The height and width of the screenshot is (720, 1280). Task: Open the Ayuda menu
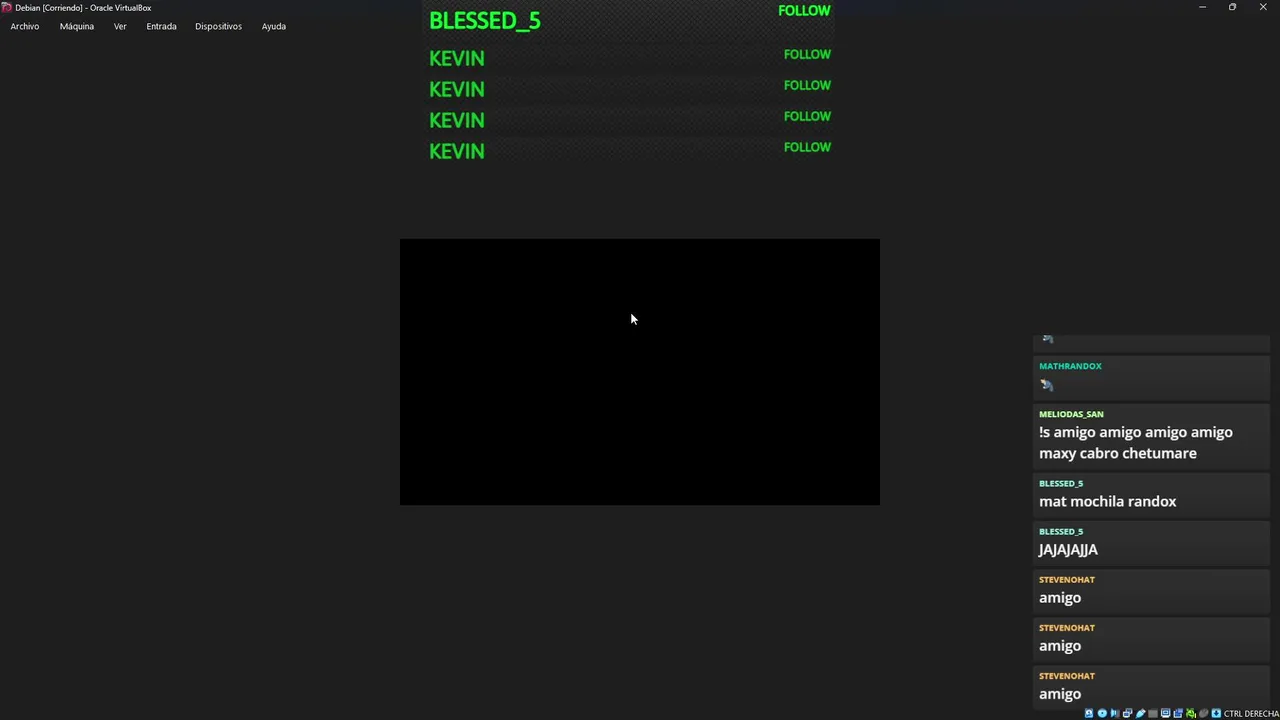274,26
